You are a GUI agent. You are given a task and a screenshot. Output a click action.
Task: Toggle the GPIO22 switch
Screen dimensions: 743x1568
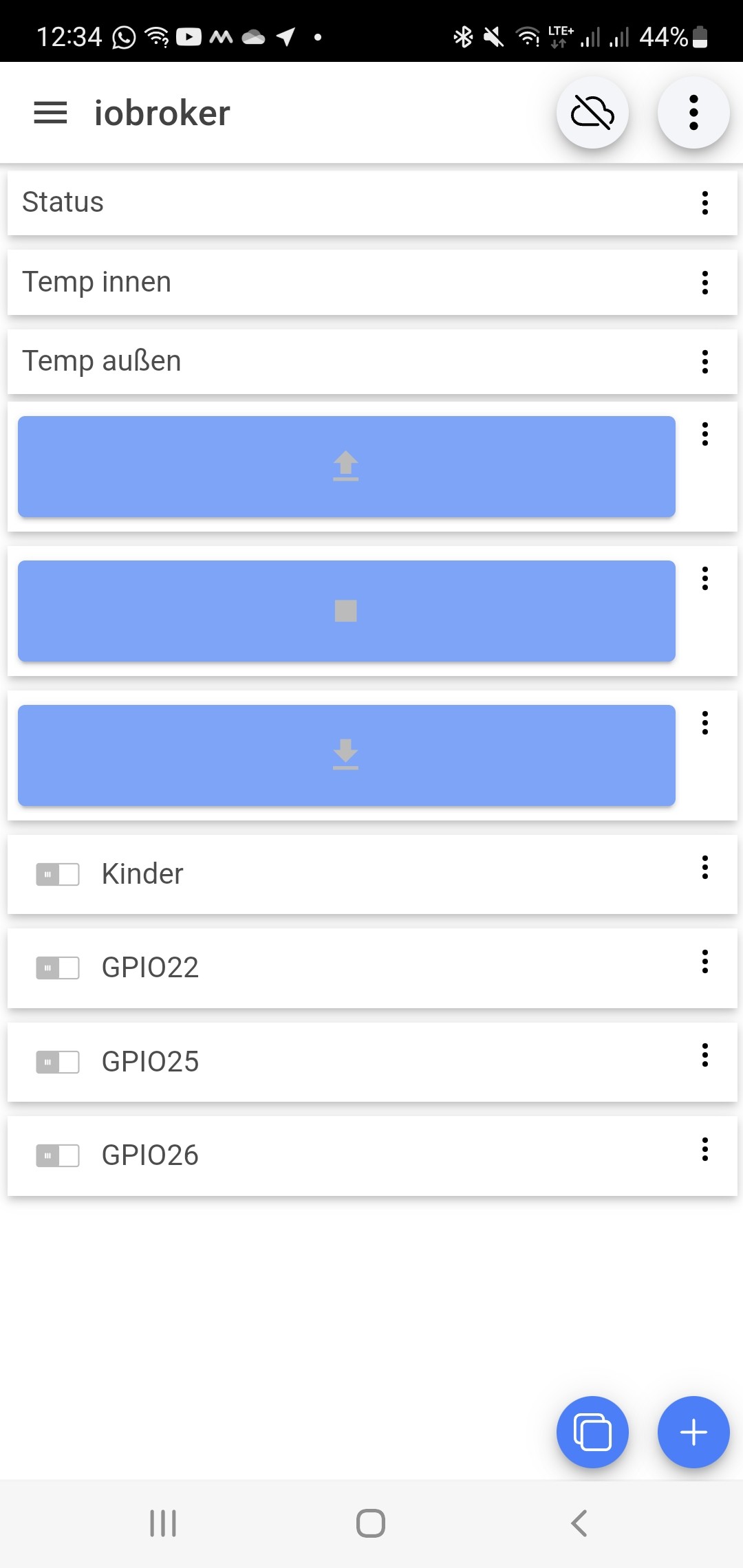click(58, 968)
